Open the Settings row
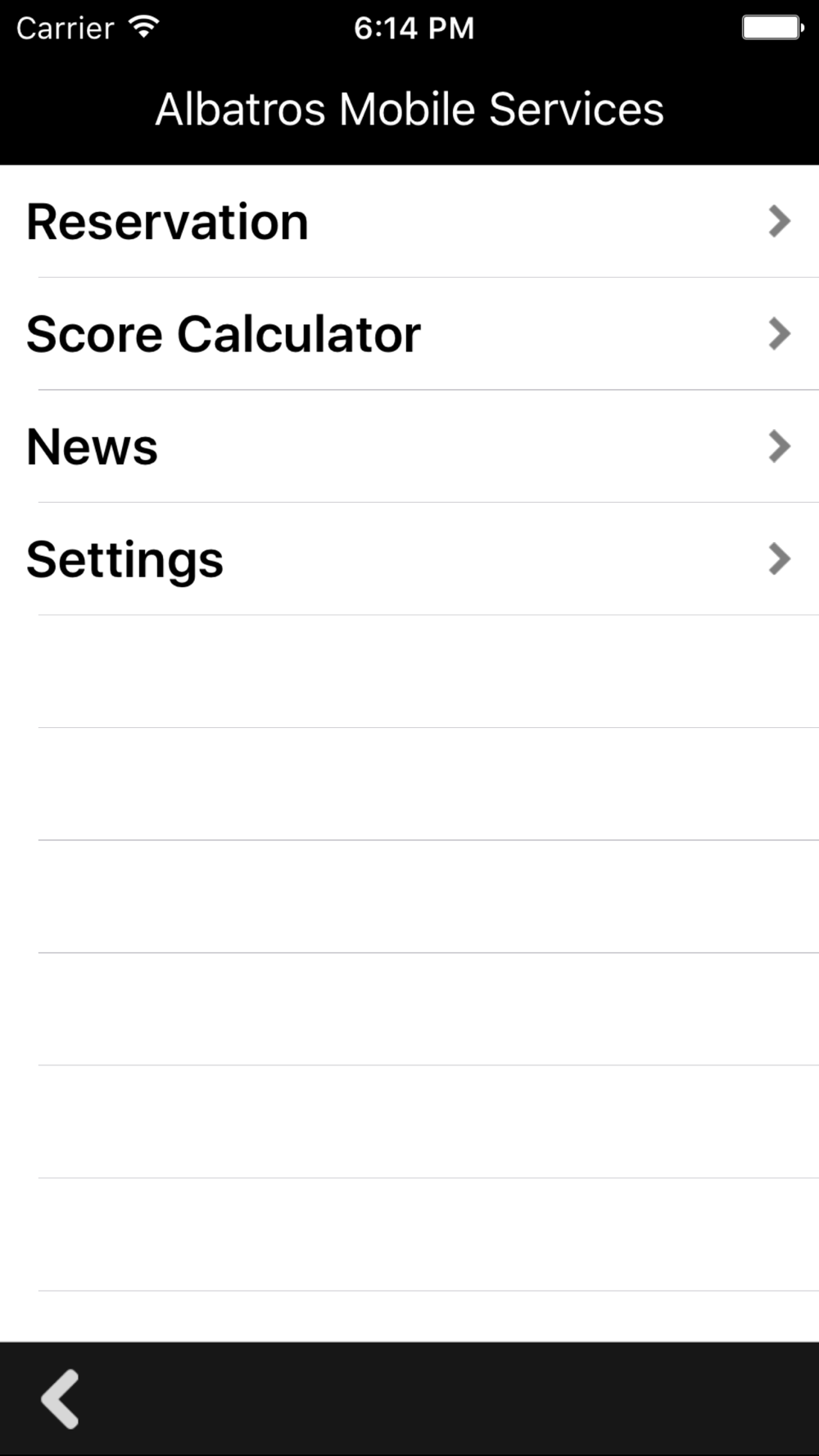 point(409,559)
